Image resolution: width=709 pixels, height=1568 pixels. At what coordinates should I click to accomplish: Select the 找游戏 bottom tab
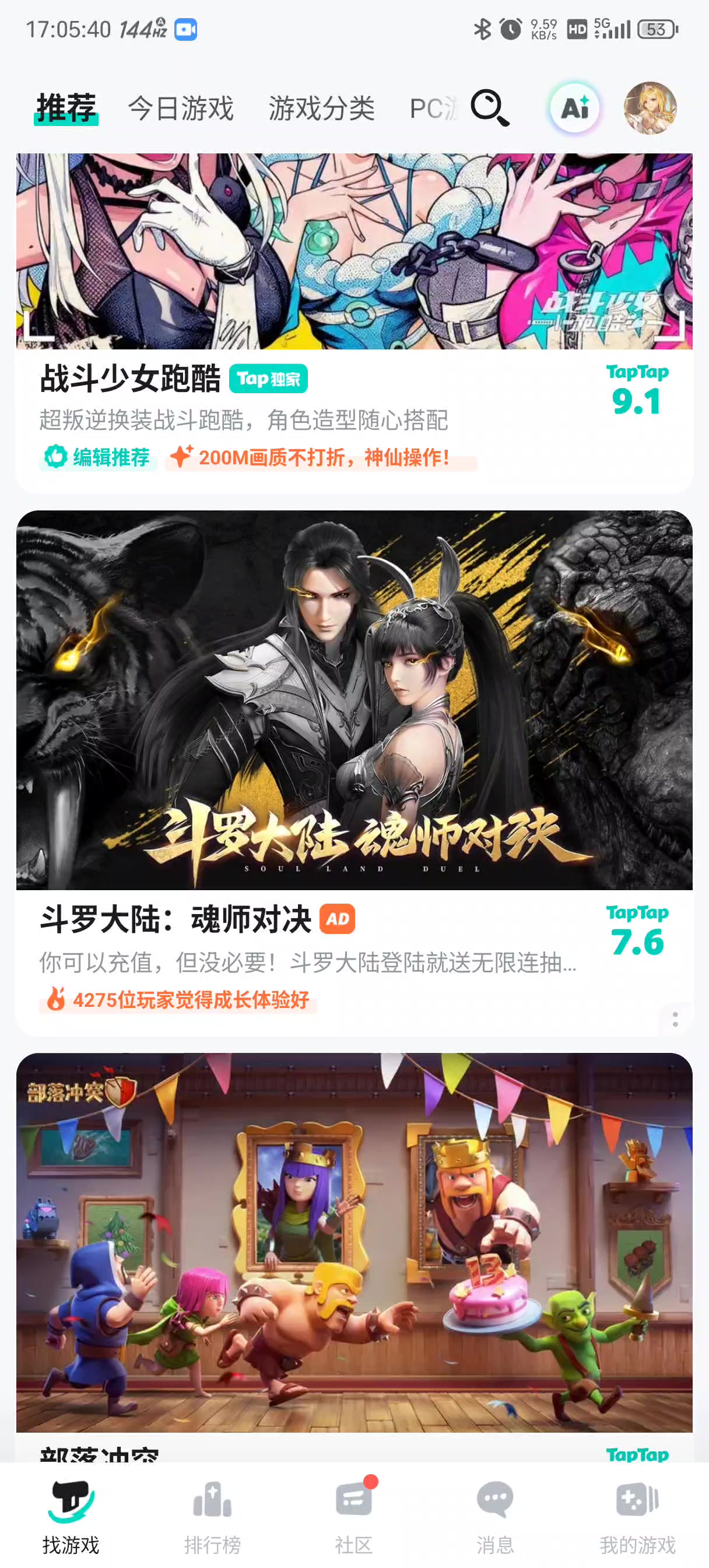click(x=71, y=1517)
